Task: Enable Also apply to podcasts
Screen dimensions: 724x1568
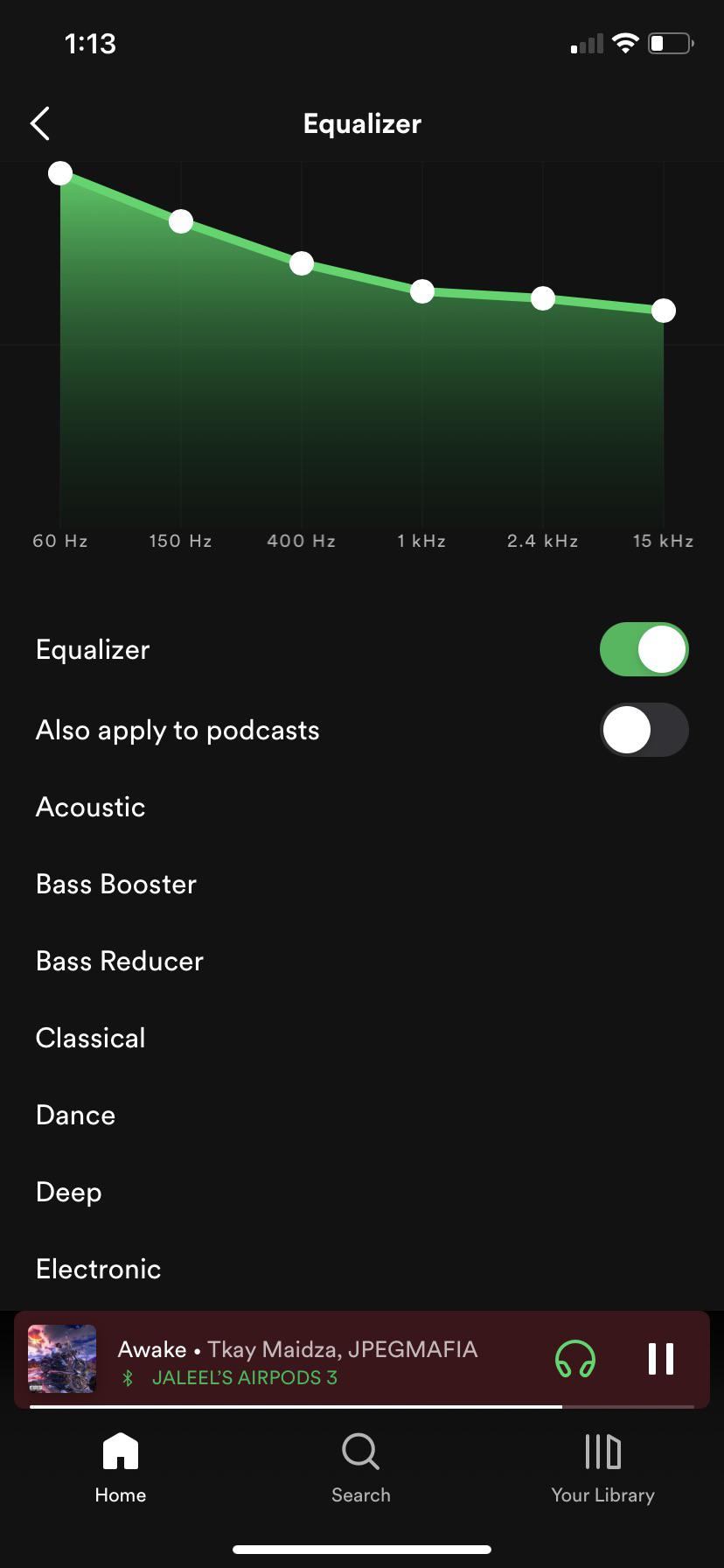Action: coord(644,729)
